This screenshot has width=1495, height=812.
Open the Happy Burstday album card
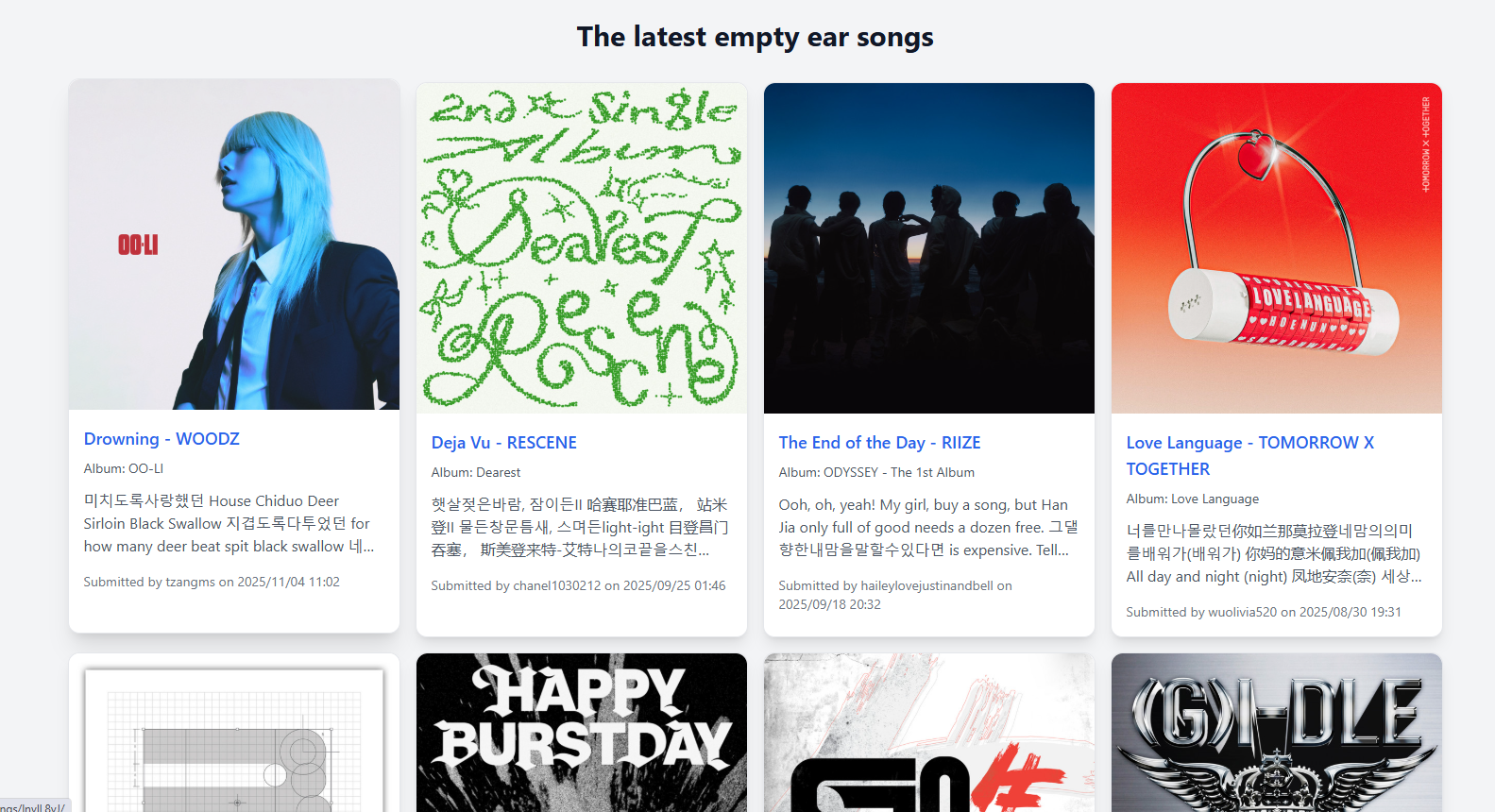point(582,733)
